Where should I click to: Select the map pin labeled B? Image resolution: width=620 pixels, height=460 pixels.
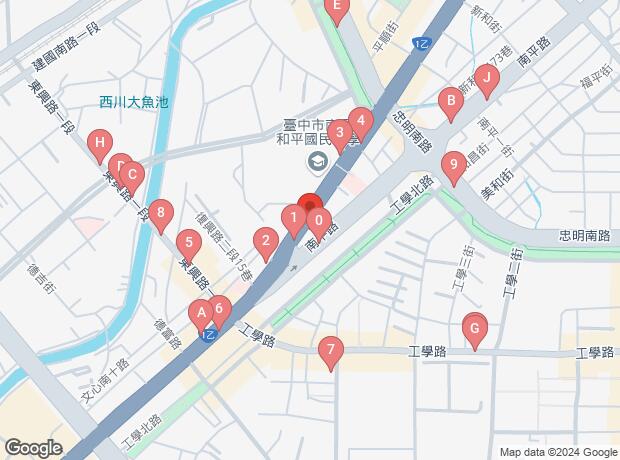[451, 100]
